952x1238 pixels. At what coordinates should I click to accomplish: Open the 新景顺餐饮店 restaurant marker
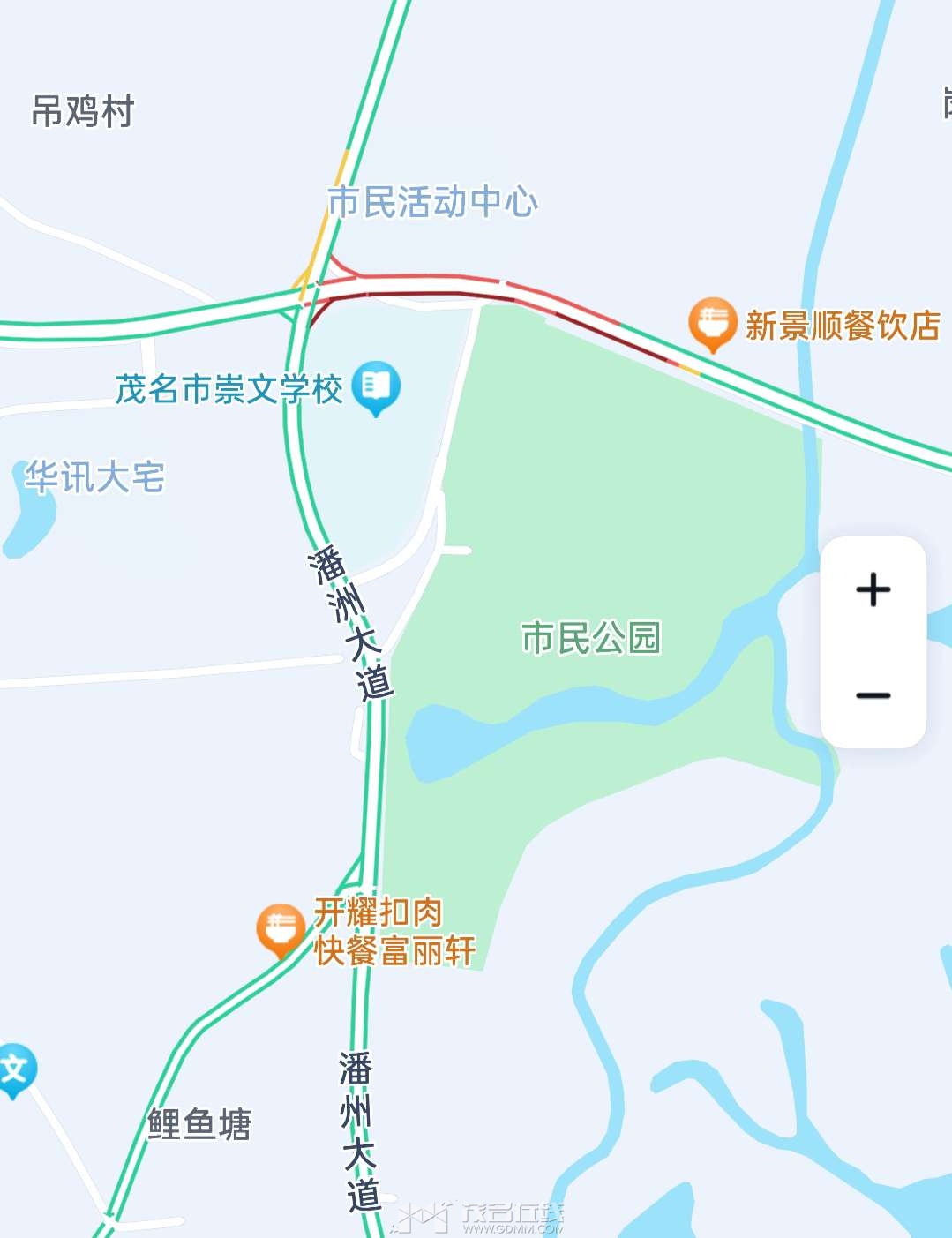(x=712, y=323)
